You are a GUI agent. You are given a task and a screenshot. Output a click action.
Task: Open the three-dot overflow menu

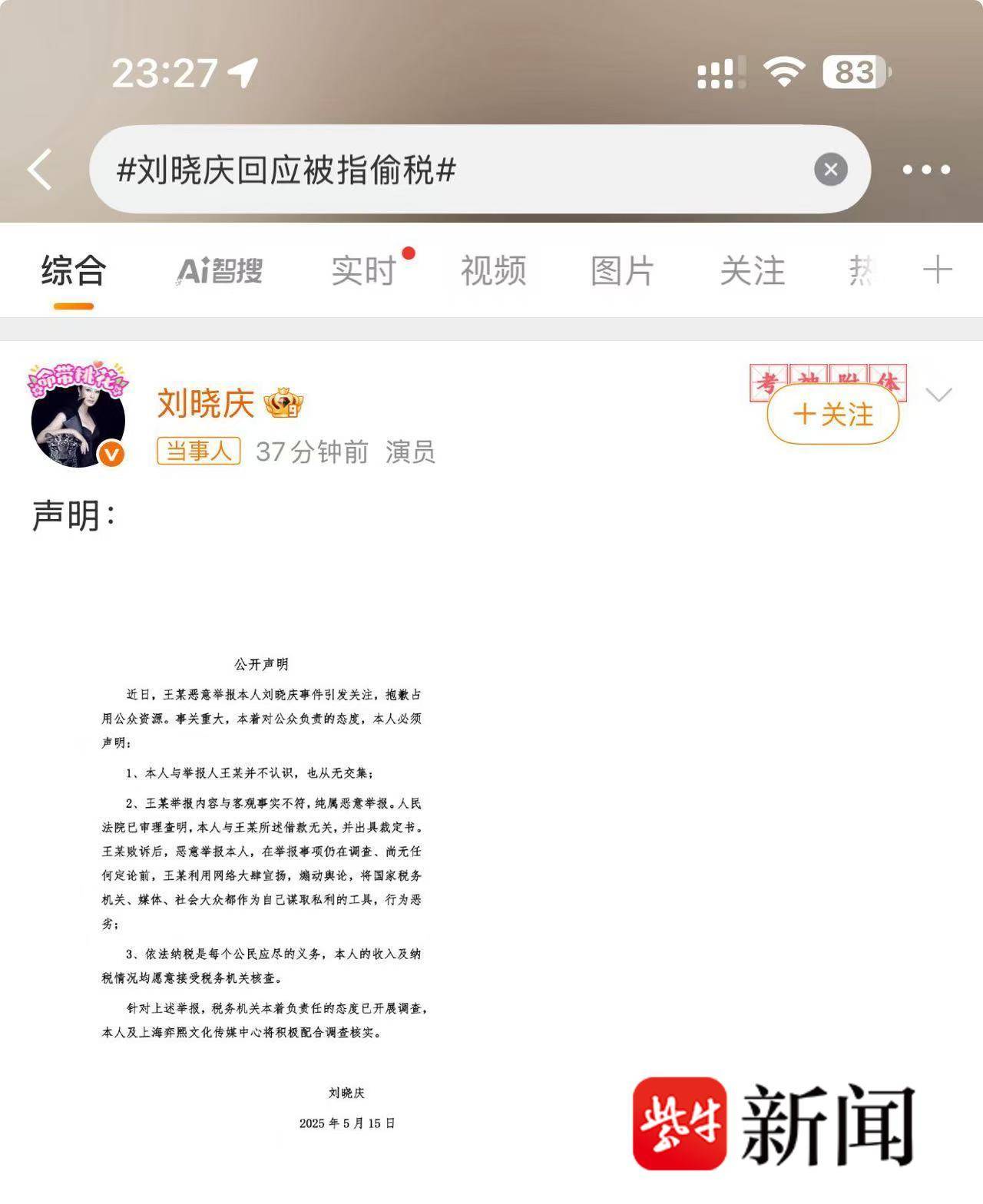pyautogui.click(x=926, y=170)
